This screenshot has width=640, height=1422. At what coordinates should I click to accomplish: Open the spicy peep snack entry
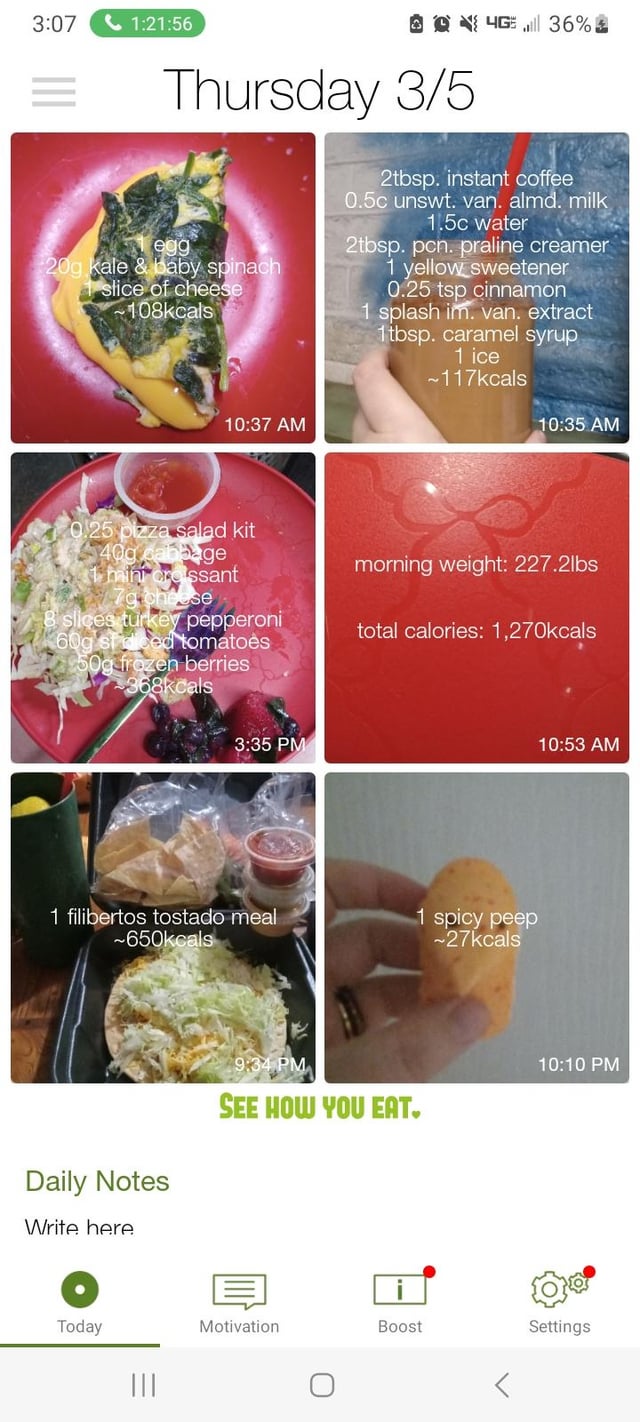(477, 928)
